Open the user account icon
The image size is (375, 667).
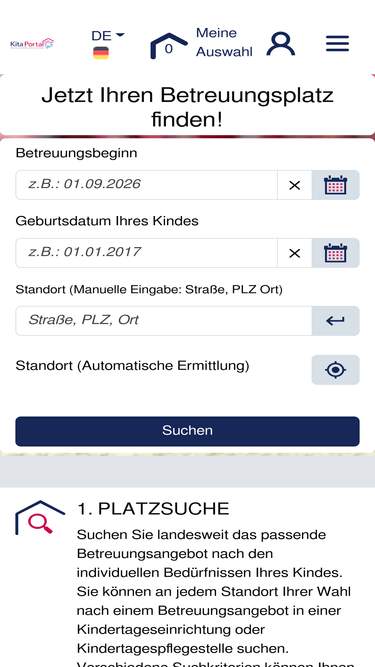point(281,43)
